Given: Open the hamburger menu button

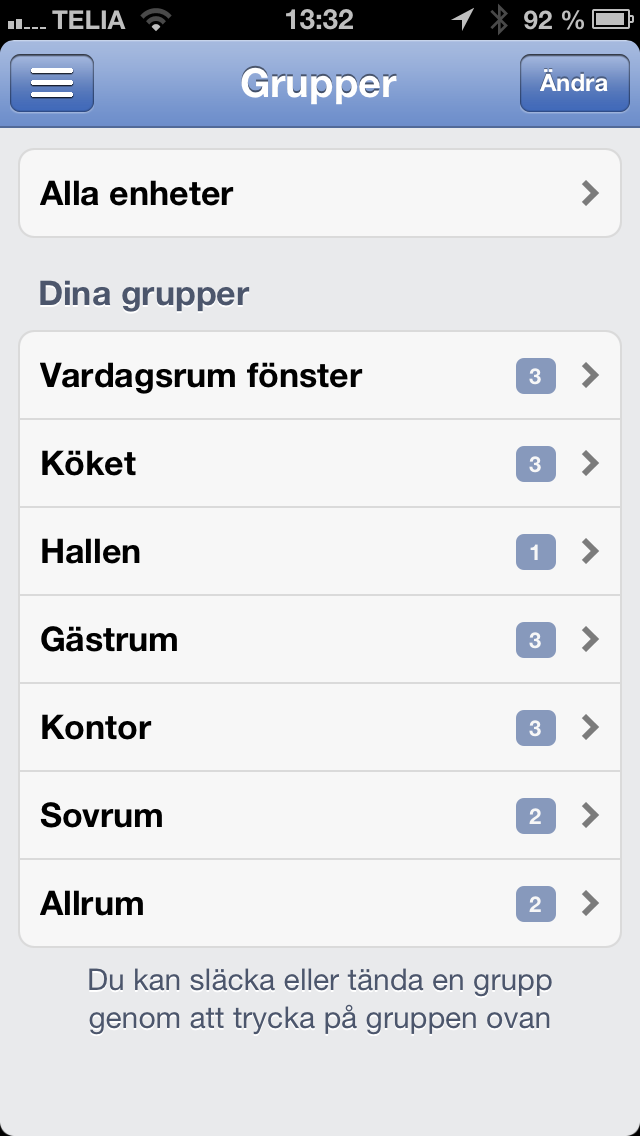Looking at the screenshot, I should 52,83.
